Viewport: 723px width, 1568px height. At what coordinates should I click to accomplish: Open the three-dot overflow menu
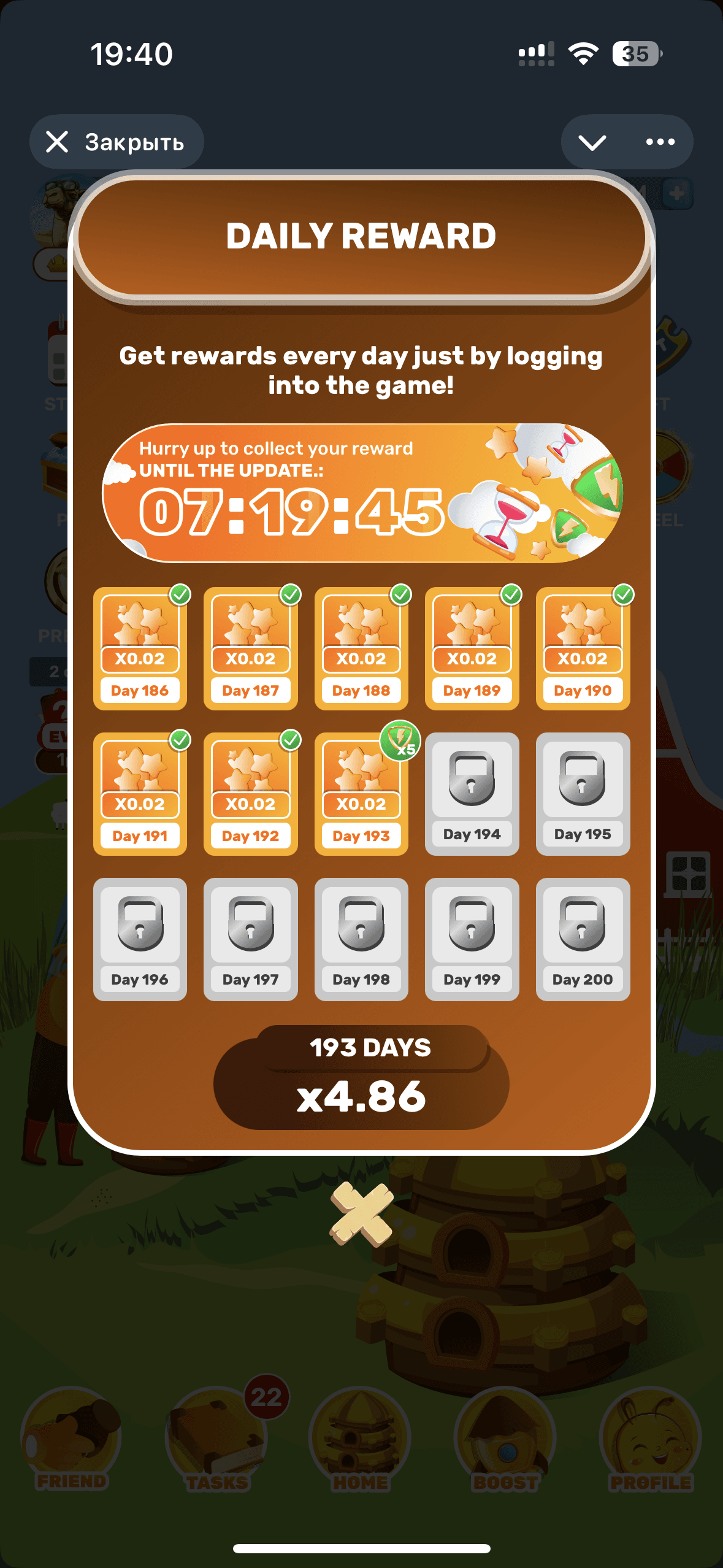pyautogui.click(x=660, y=142)
